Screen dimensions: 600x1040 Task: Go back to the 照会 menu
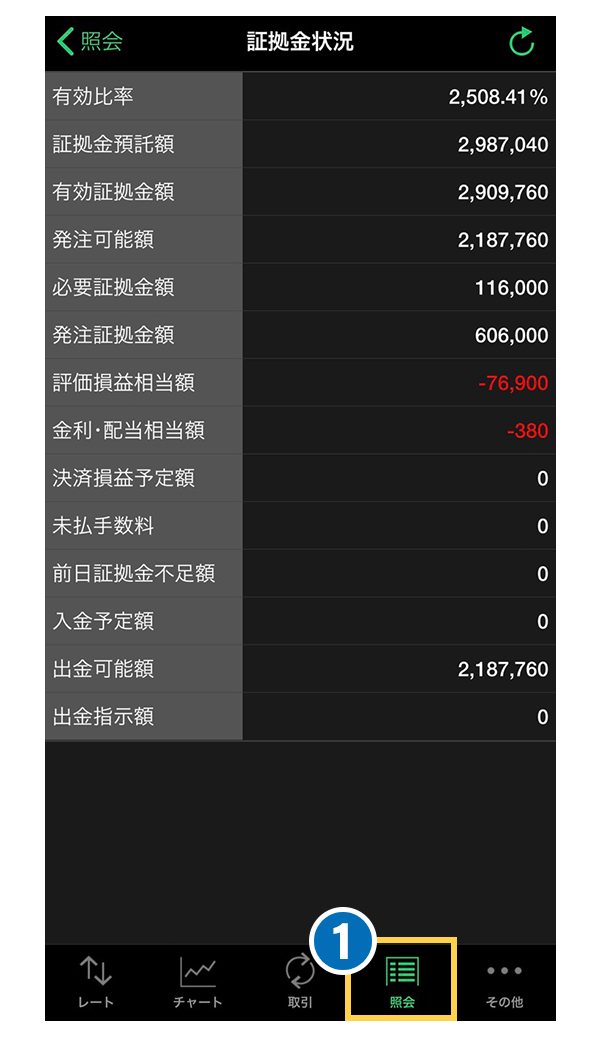90,42
